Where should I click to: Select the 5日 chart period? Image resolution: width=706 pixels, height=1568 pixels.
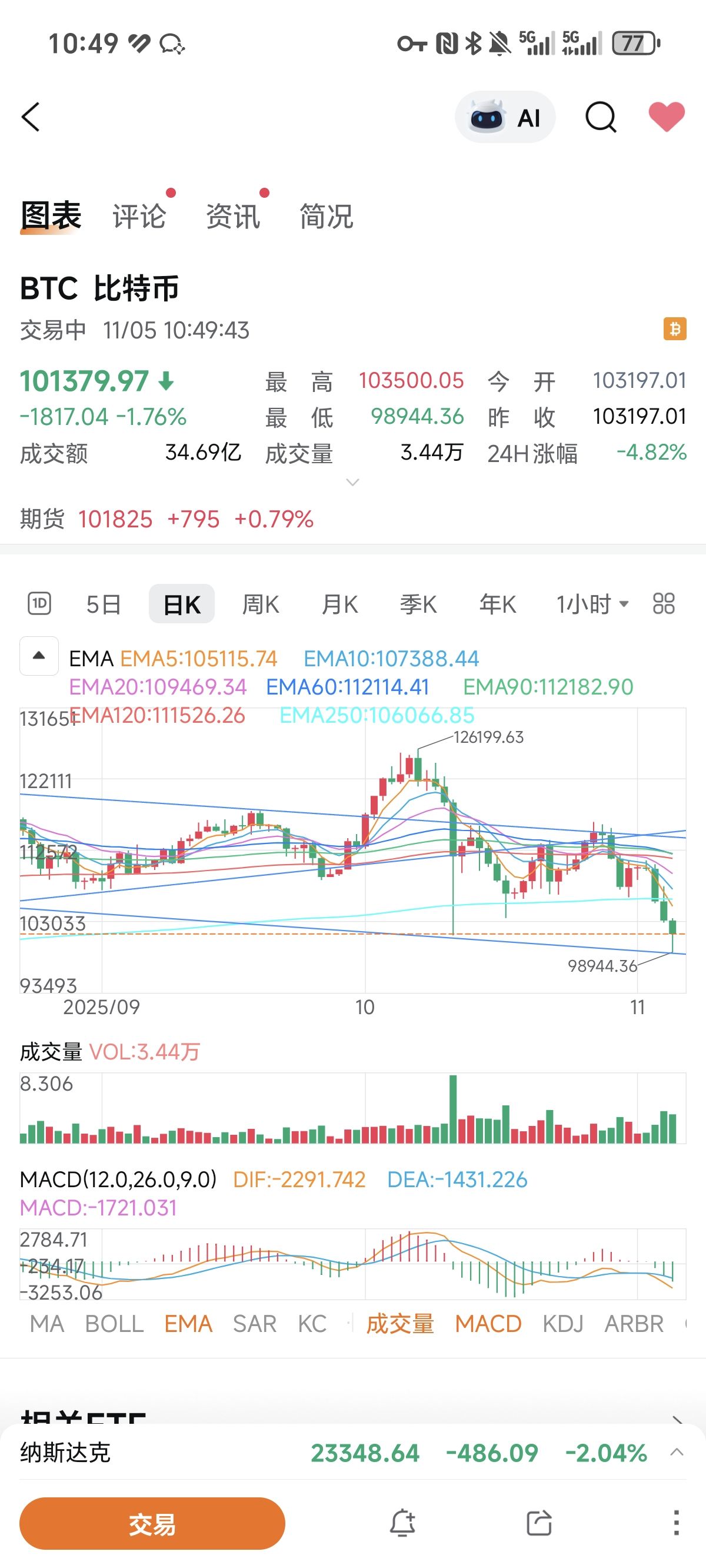coord(104,604)
